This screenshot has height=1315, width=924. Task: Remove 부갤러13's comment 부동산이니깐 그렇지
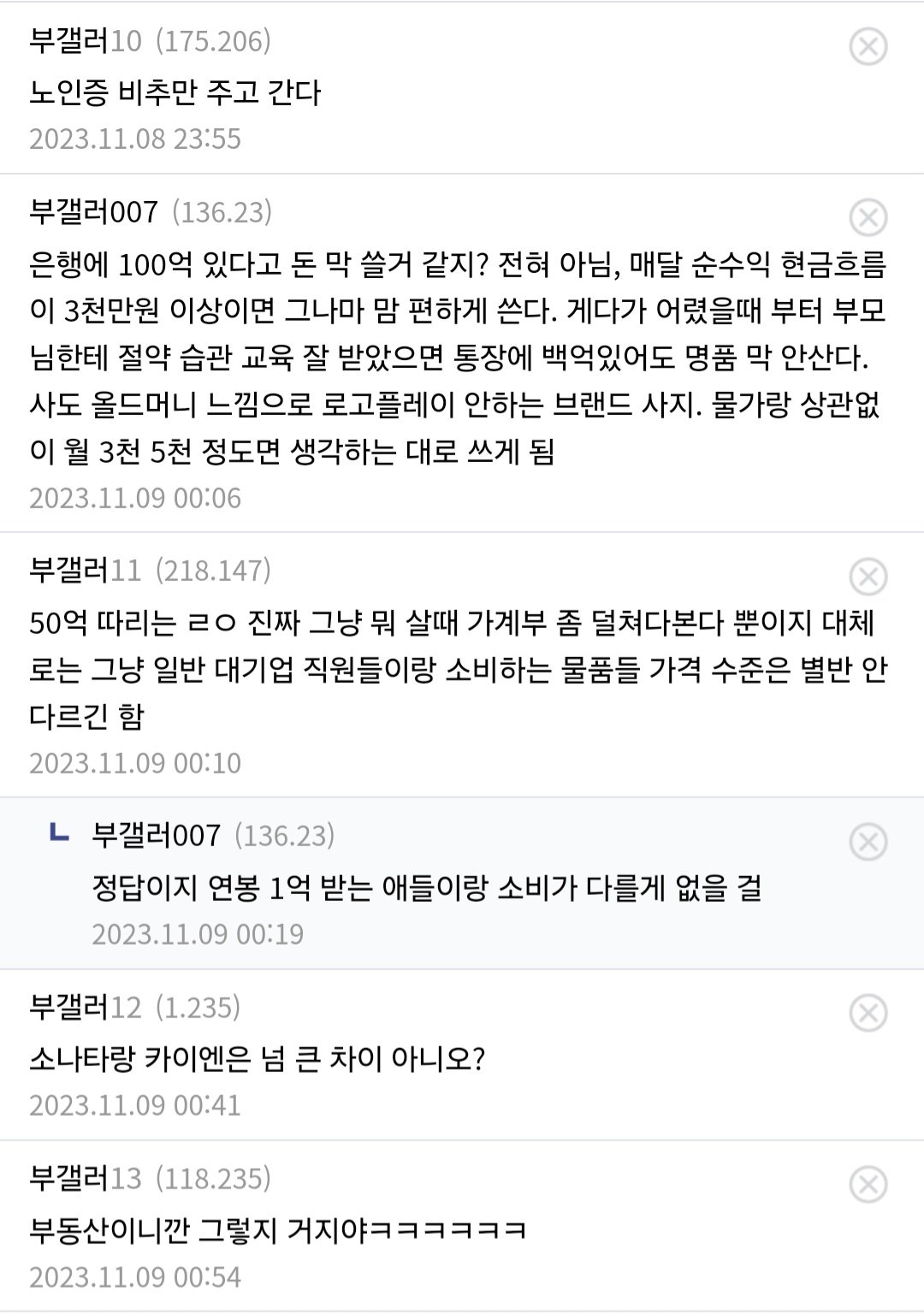tap(868, 1185)
